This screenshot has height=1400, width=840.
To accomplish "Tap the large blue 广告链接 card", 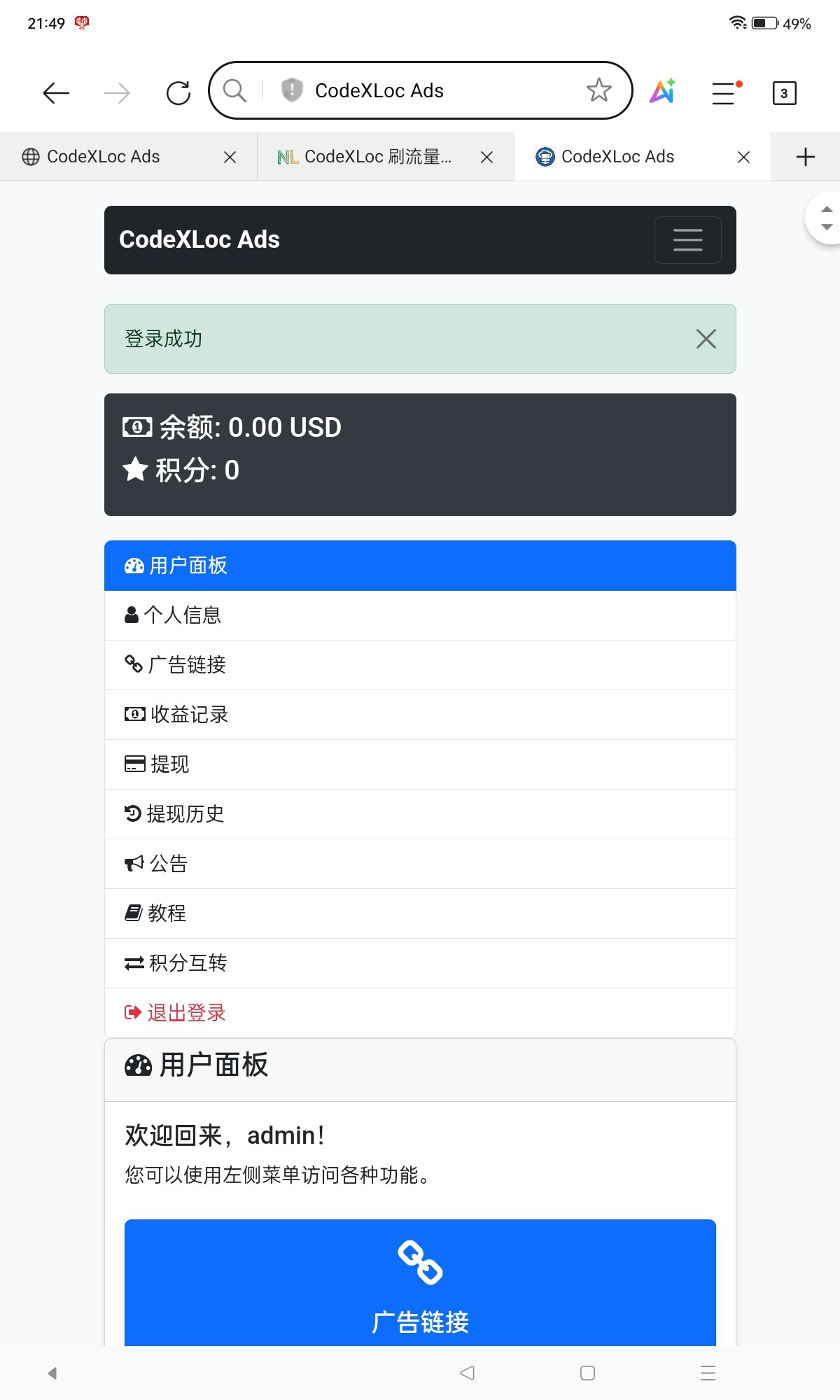I will [x=420, y=1282].
